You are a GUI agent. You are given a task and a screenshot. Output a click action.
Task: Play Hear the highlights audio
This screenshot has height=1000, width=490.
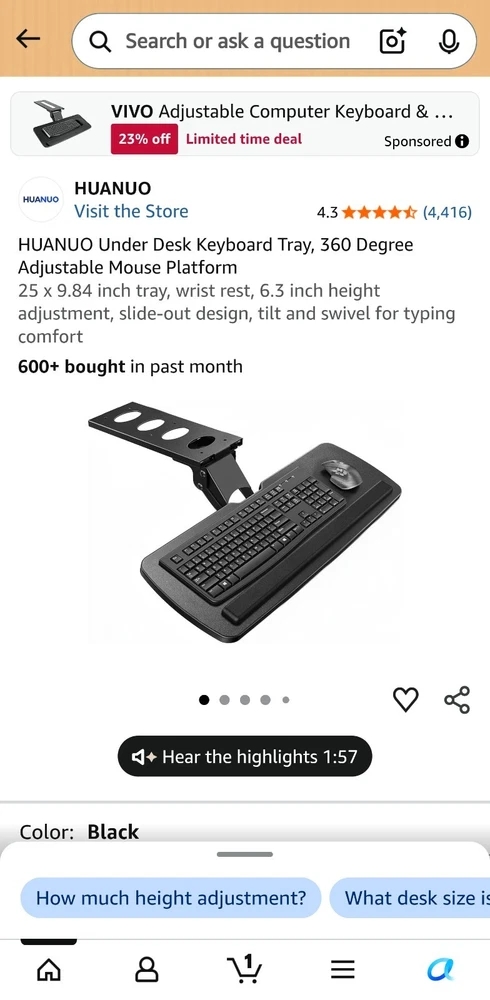(x=244, y=756)
